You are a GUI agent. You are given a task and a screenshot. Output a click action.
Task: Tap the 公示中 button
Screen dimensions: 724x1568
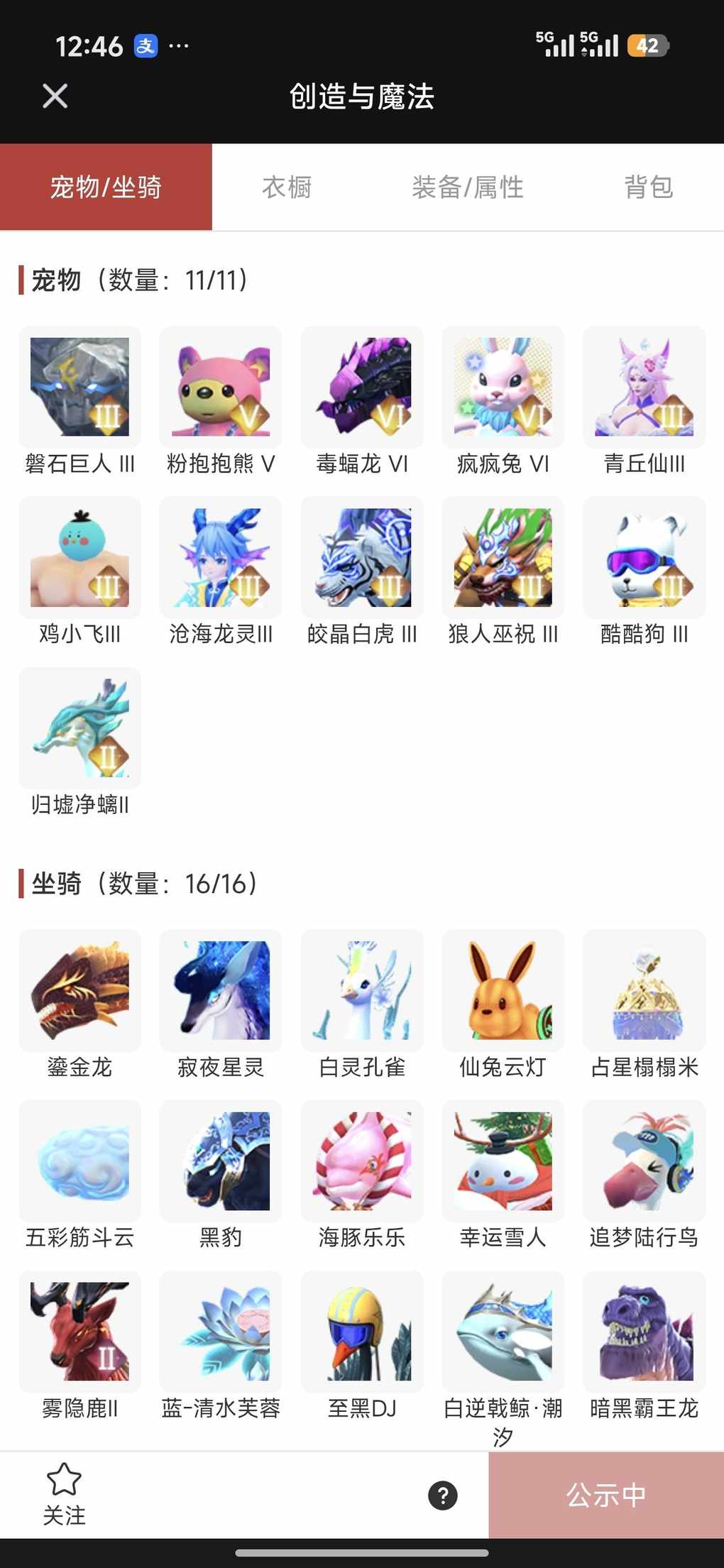point(605,1495)
